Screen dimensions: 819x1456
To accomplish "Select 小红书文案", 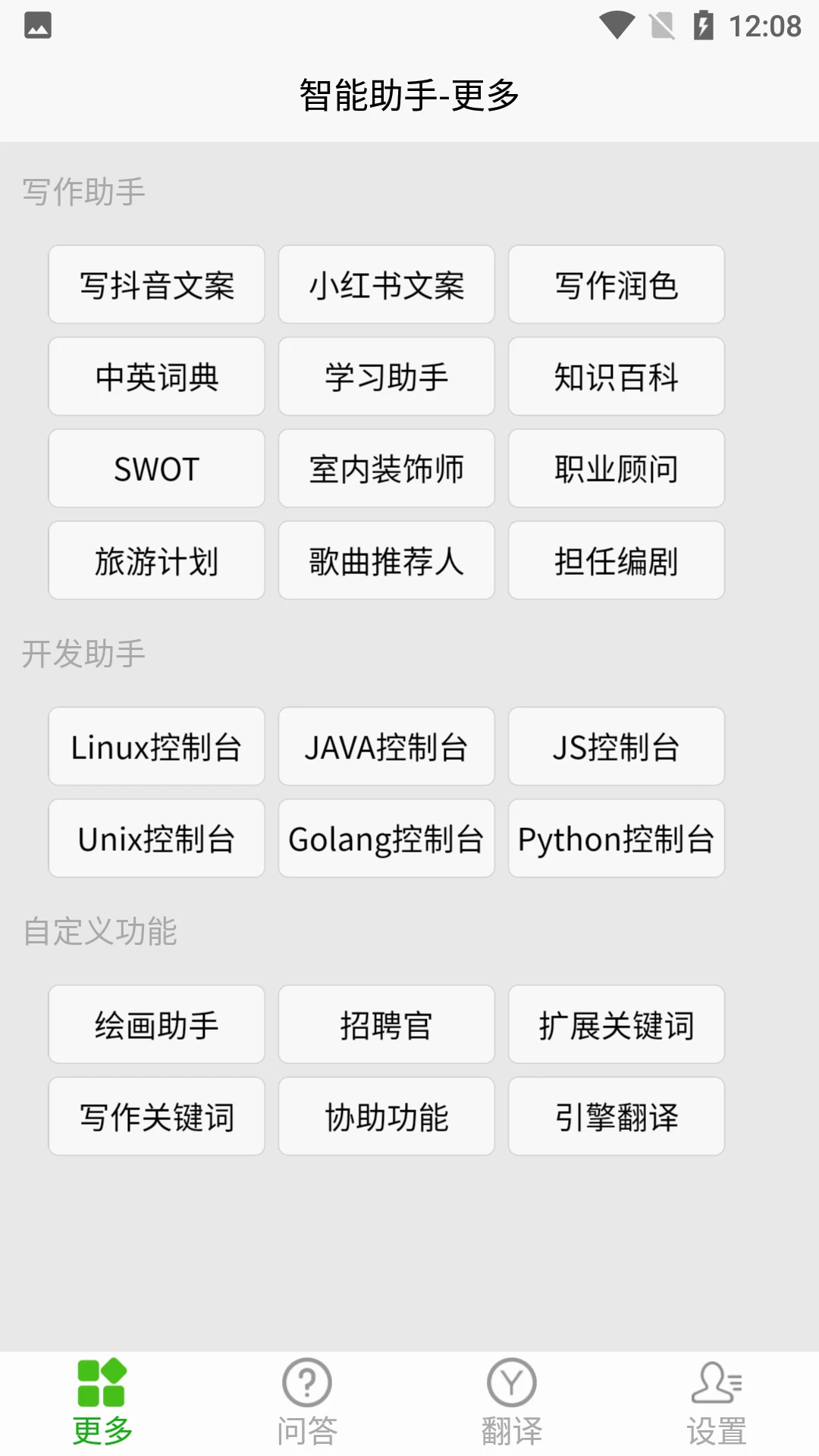I will (x=387, y=285).
